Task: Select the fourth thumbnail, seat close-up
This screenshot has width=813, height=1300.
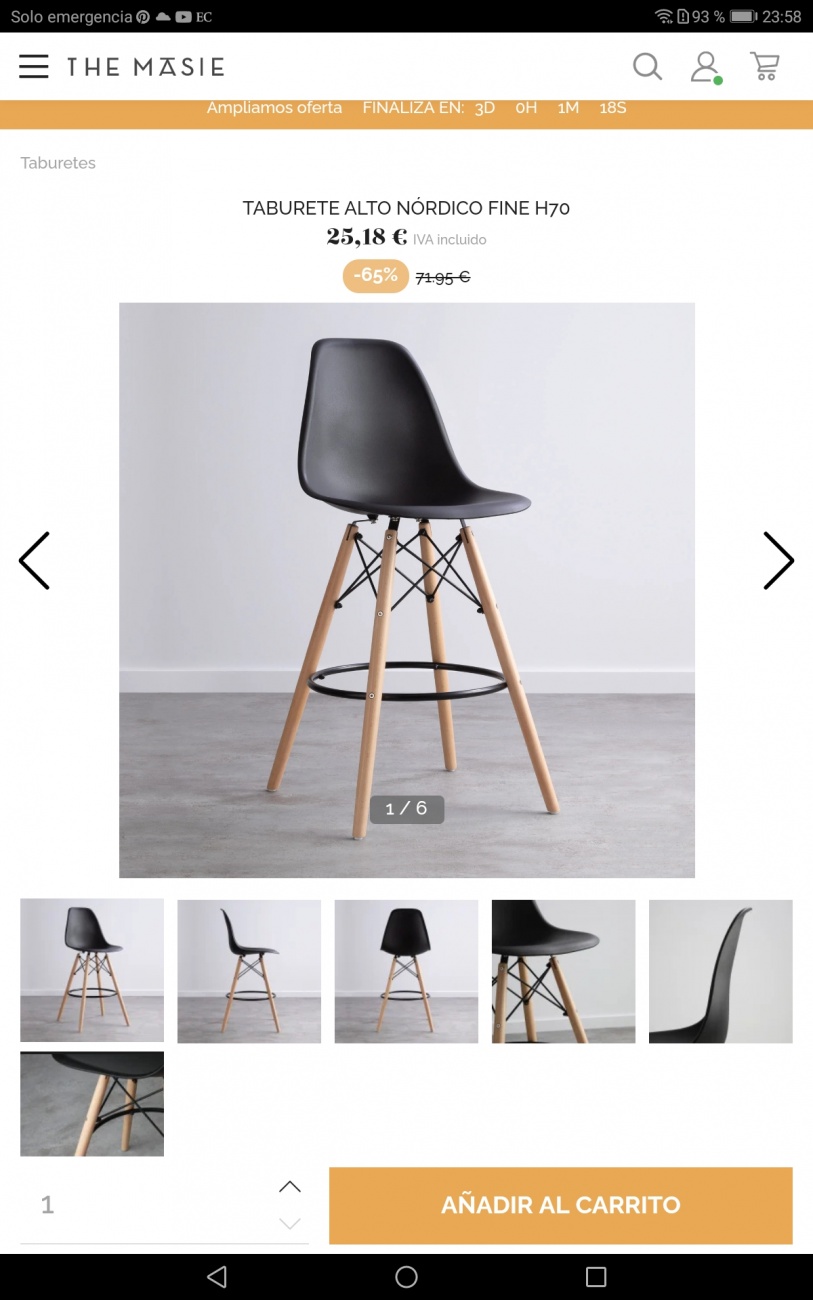Action: tap(563, 970)
